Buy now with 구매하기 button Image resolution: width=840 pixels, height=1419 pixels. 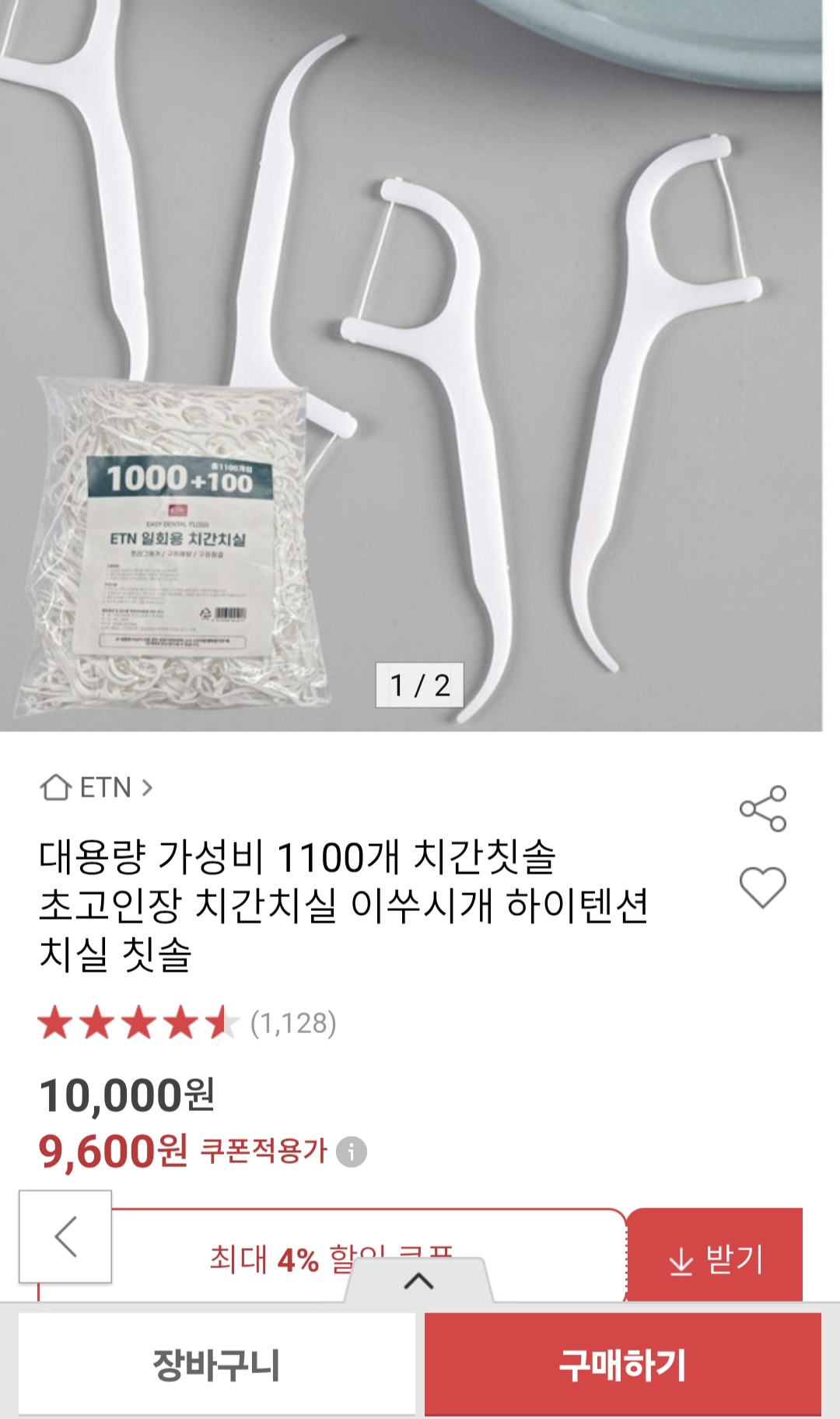coord(622,1365)
